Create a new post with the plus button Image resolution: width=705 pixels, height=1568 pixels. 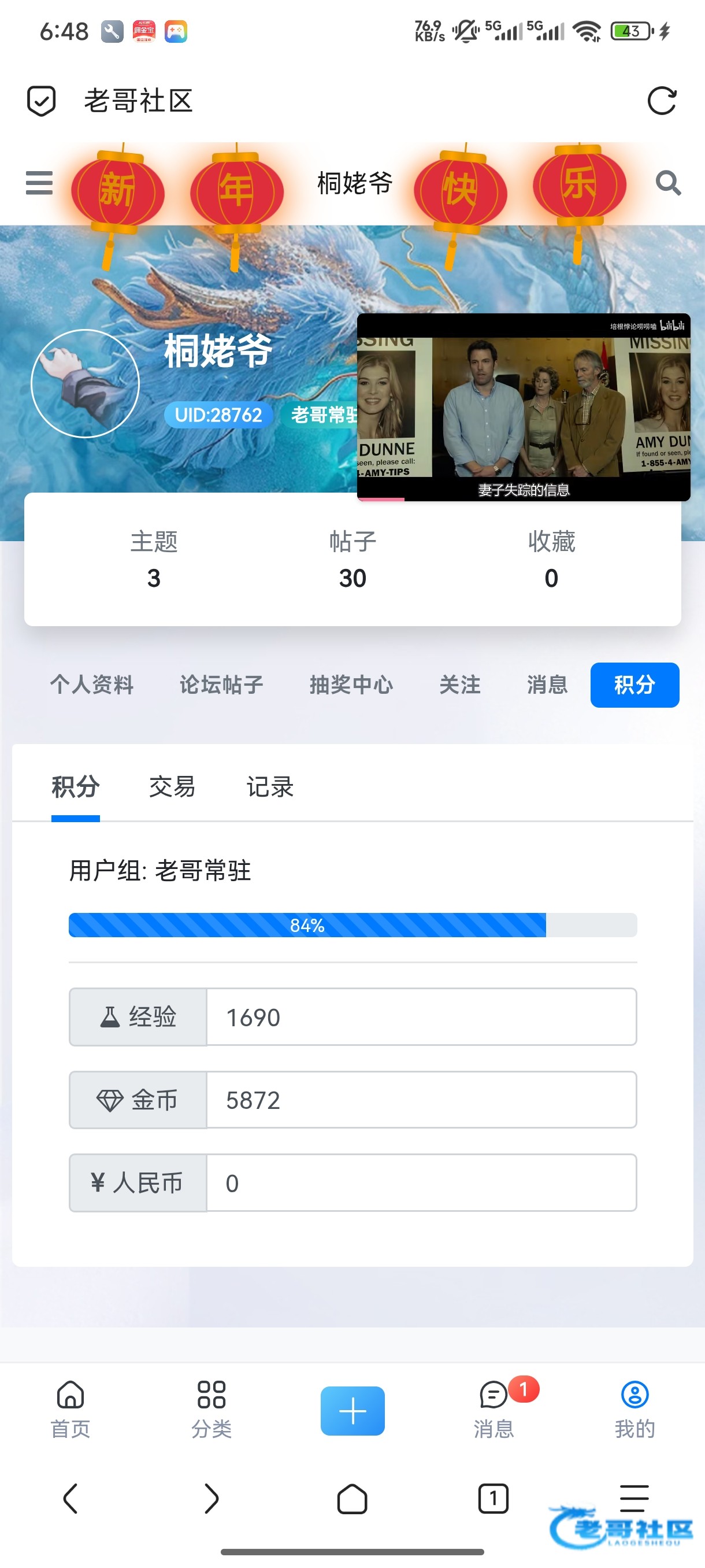click(x=353, y=1410)
